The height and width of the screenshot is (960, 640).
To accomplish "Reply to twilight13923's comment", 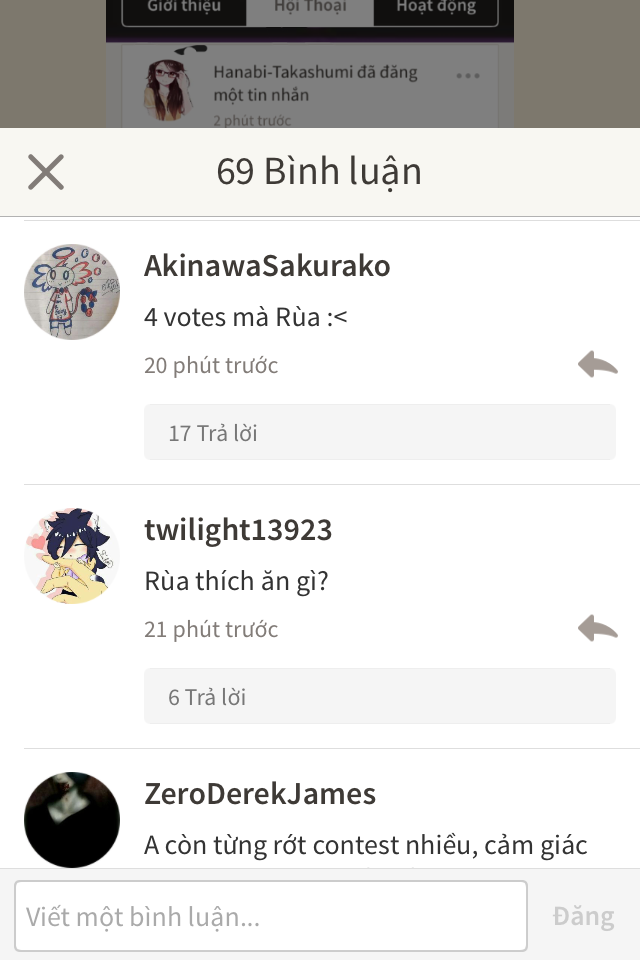I will pyautogui.click(x=598, y=628).
